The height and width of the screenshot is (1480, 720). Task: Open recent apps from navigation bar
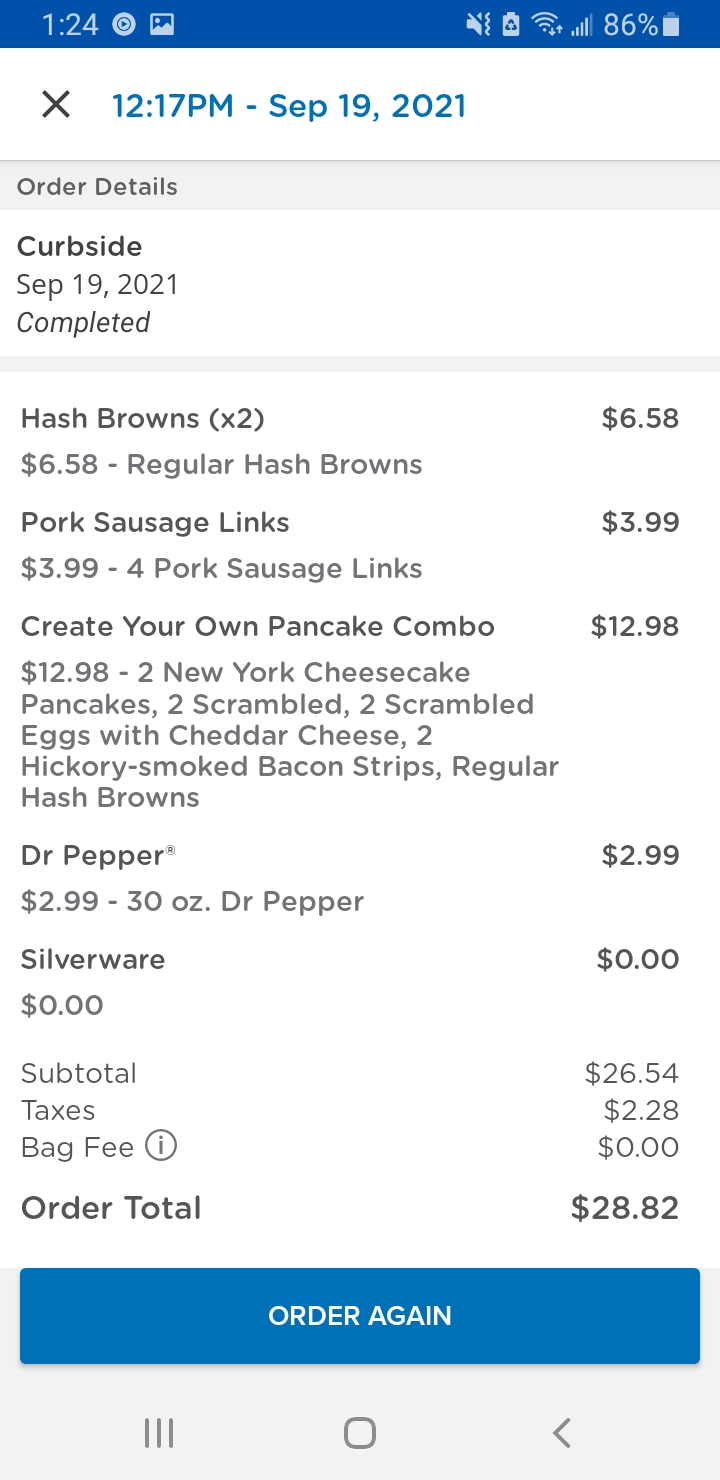[x=159, y=1433]
